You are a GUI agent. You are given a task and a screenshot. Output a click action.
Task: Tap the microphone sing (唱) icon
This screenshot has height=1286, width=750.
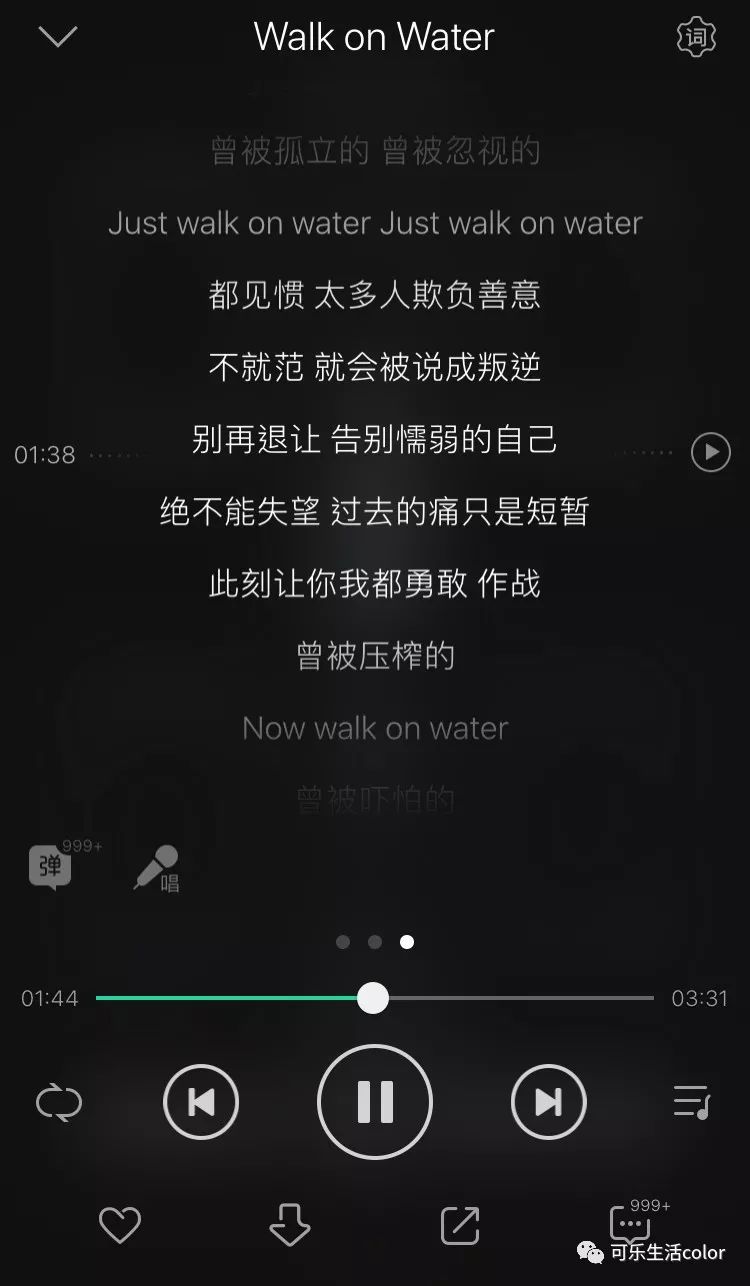pos(157,868)
